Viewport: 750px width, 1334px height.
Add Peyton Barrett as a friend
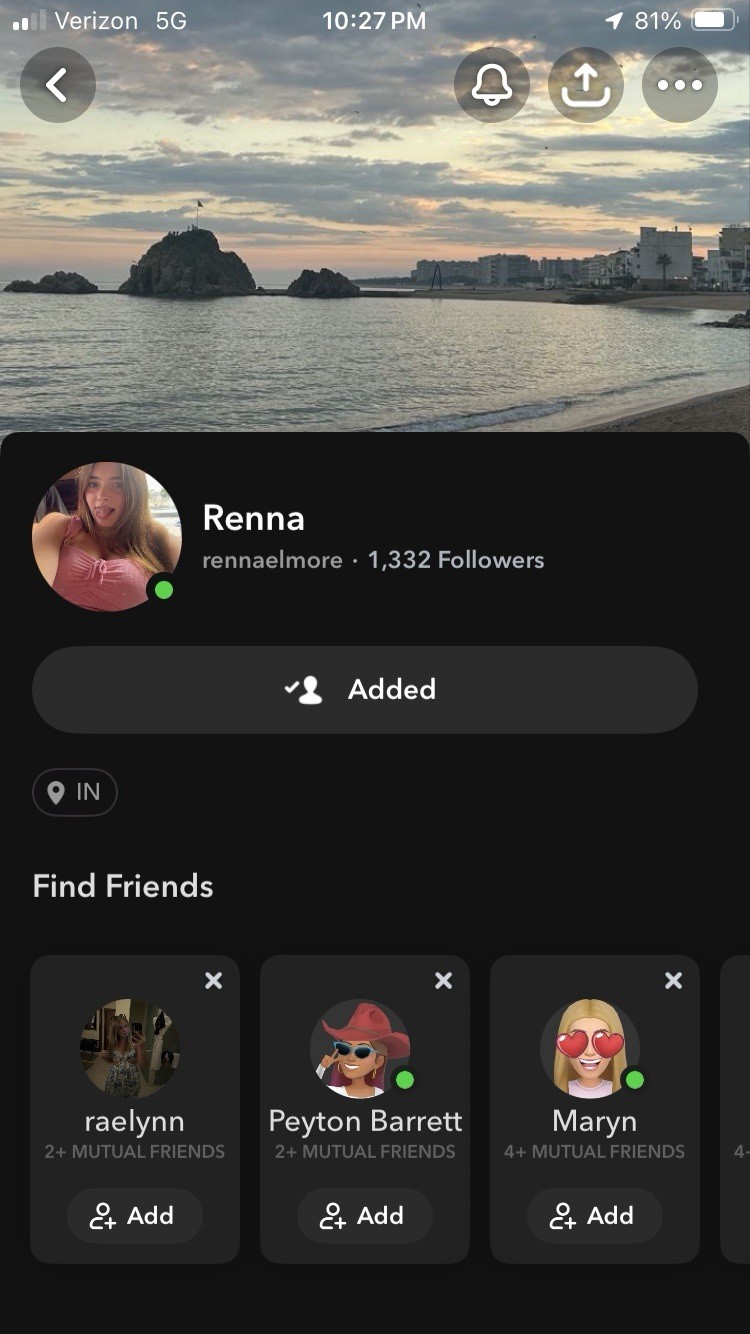click(x=364, y=1215)
